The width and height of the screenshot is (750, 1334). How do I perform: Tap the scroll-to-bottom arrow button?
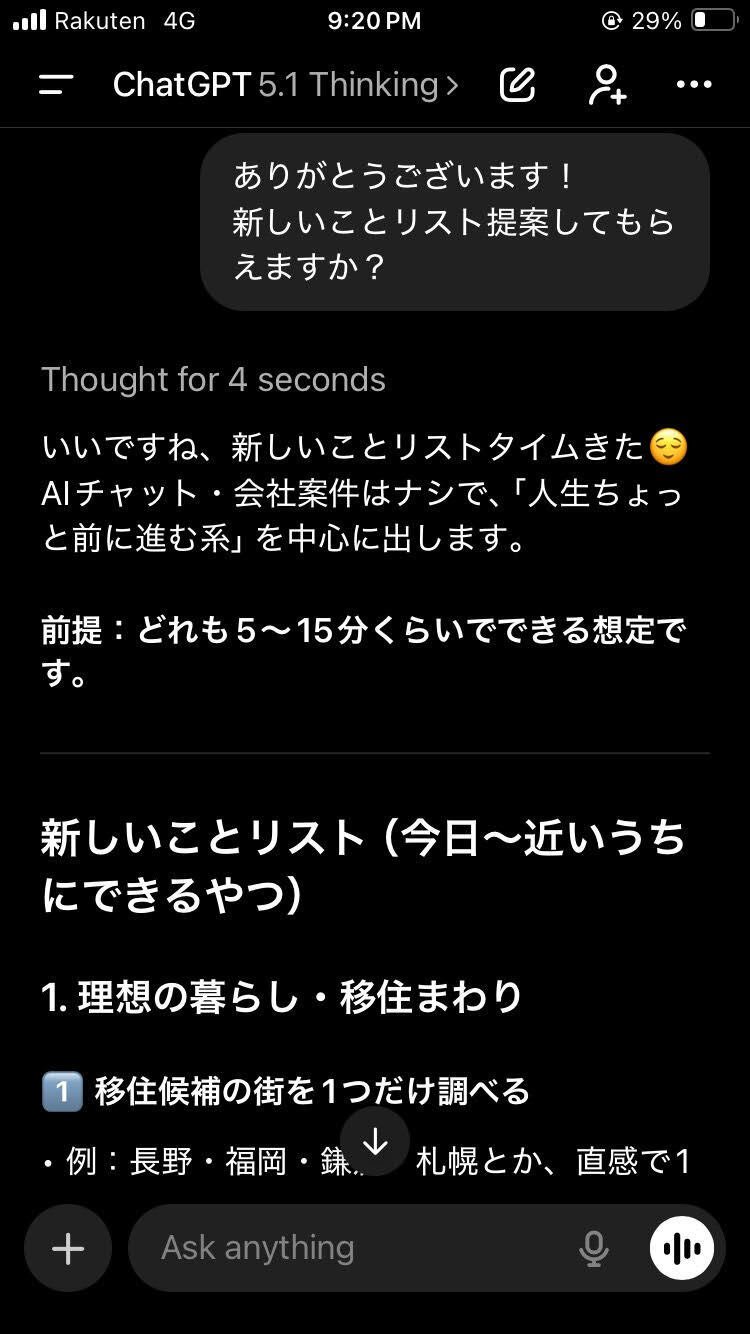(x=374, y=1140)
